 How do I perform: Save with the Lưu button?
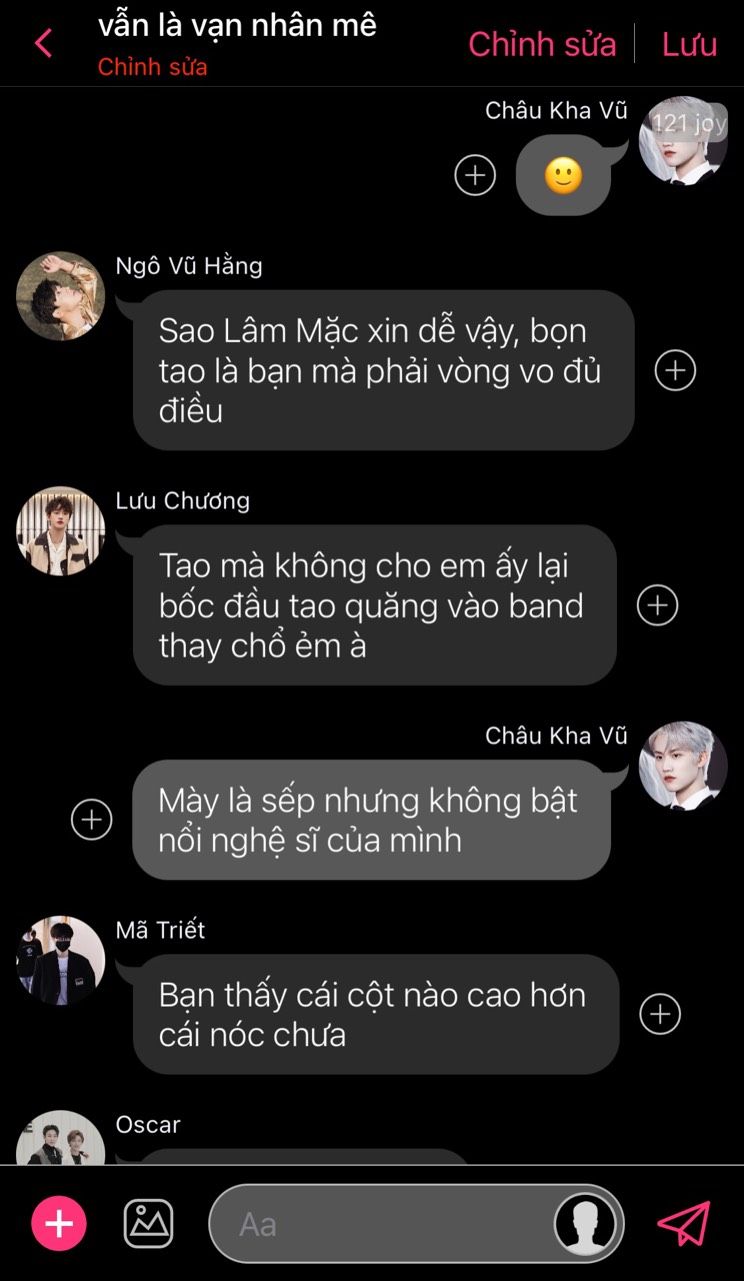point(689,44)
